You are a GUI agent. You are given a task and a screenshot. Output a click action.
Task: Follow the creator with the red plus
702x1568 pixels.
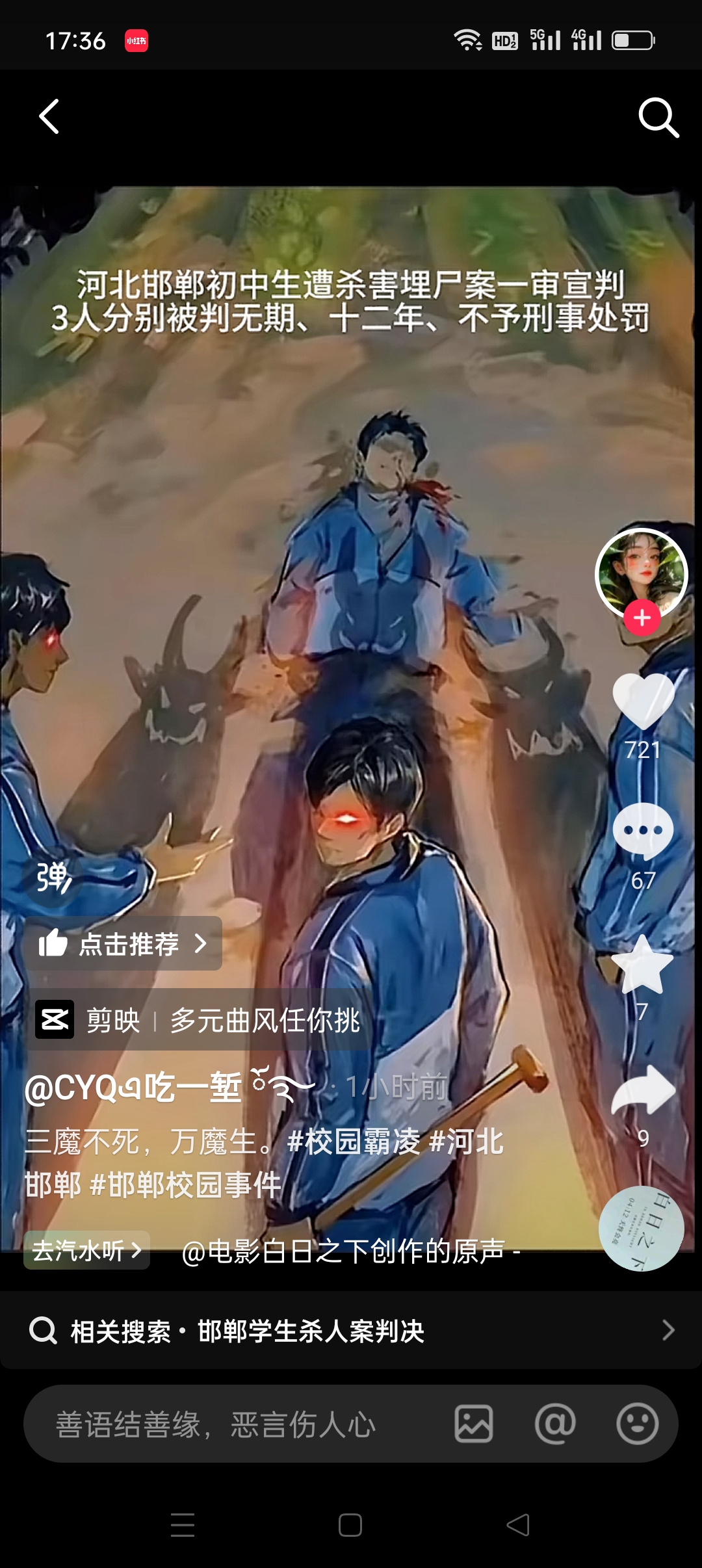(642, 618)
